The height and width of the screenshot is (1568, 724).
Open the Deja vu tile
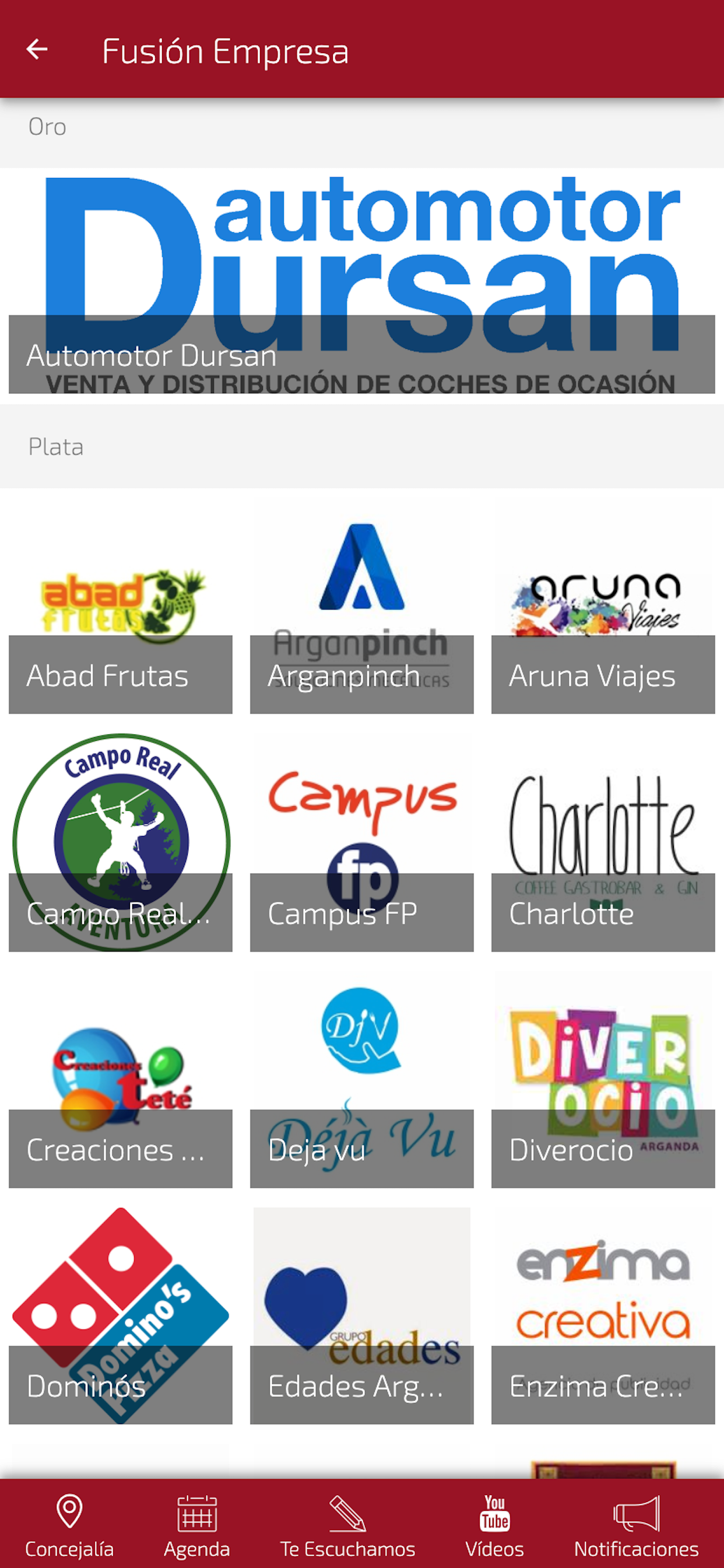point(362,1079)
